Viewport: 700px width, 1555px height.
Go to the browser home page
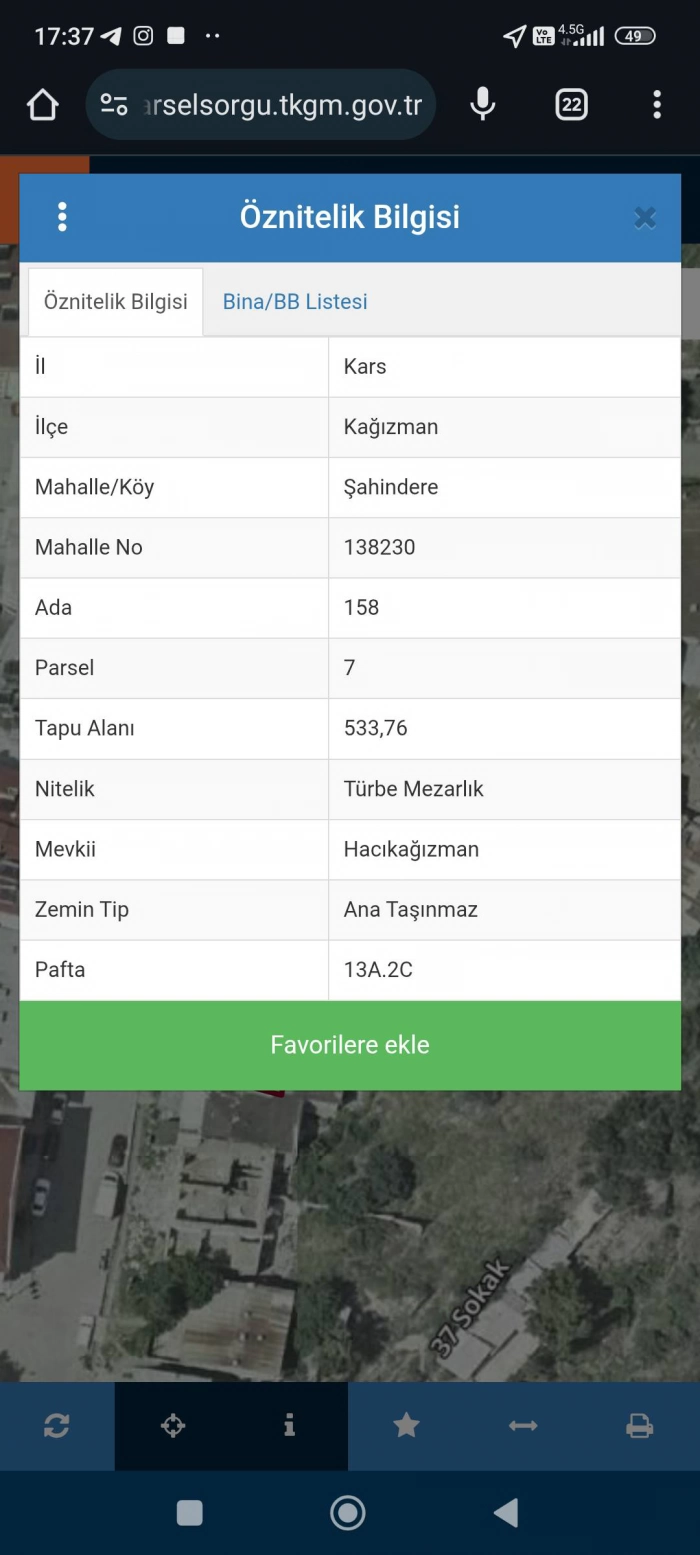(x=42, y=104)
